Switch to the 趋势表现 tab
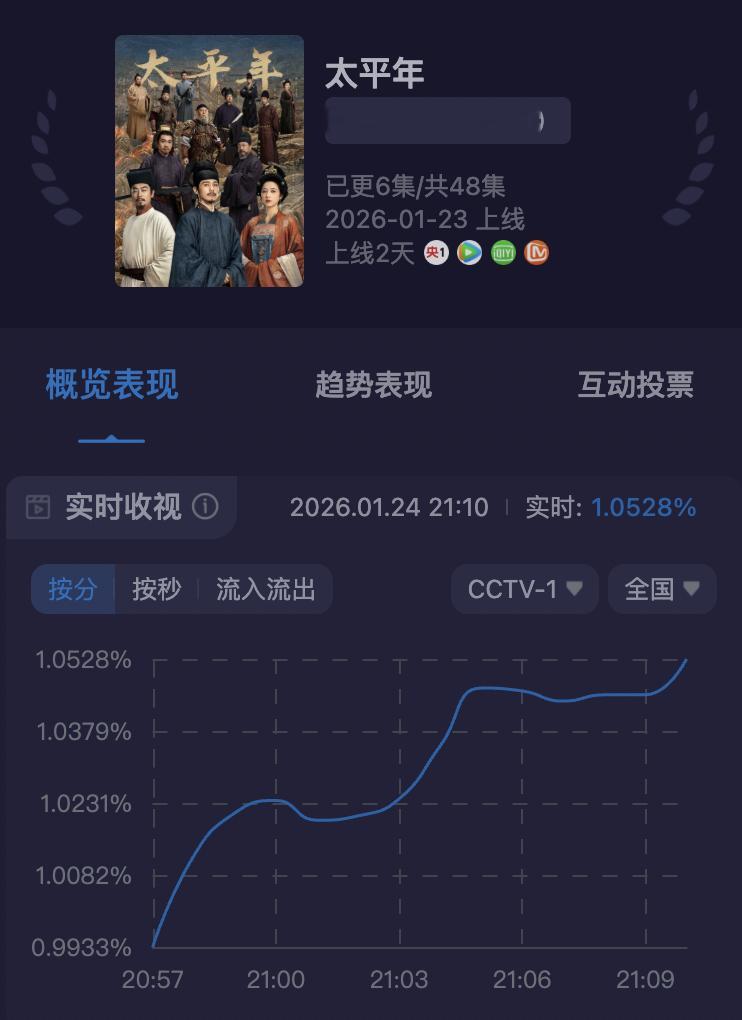742x1020 pixels. [x=372, y=386]
